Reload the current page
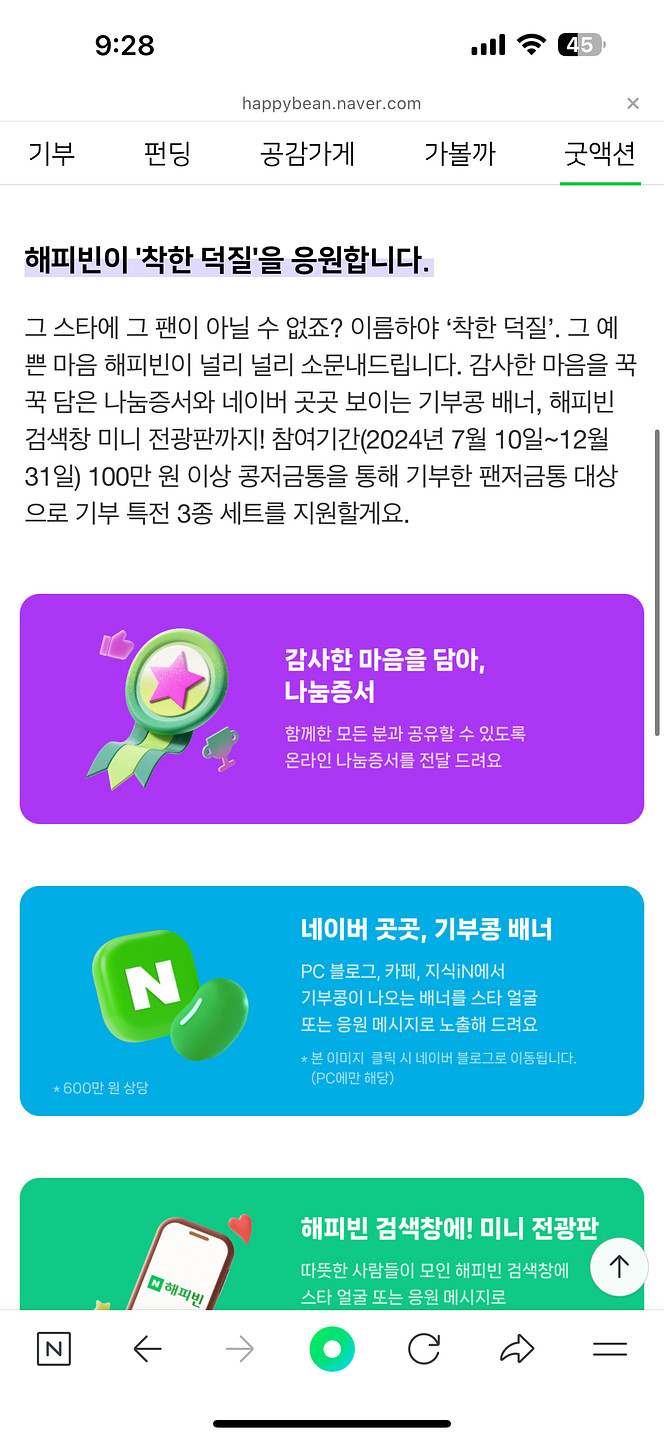Screen dimensions: 664x1440 click(x=424, y=1350)
